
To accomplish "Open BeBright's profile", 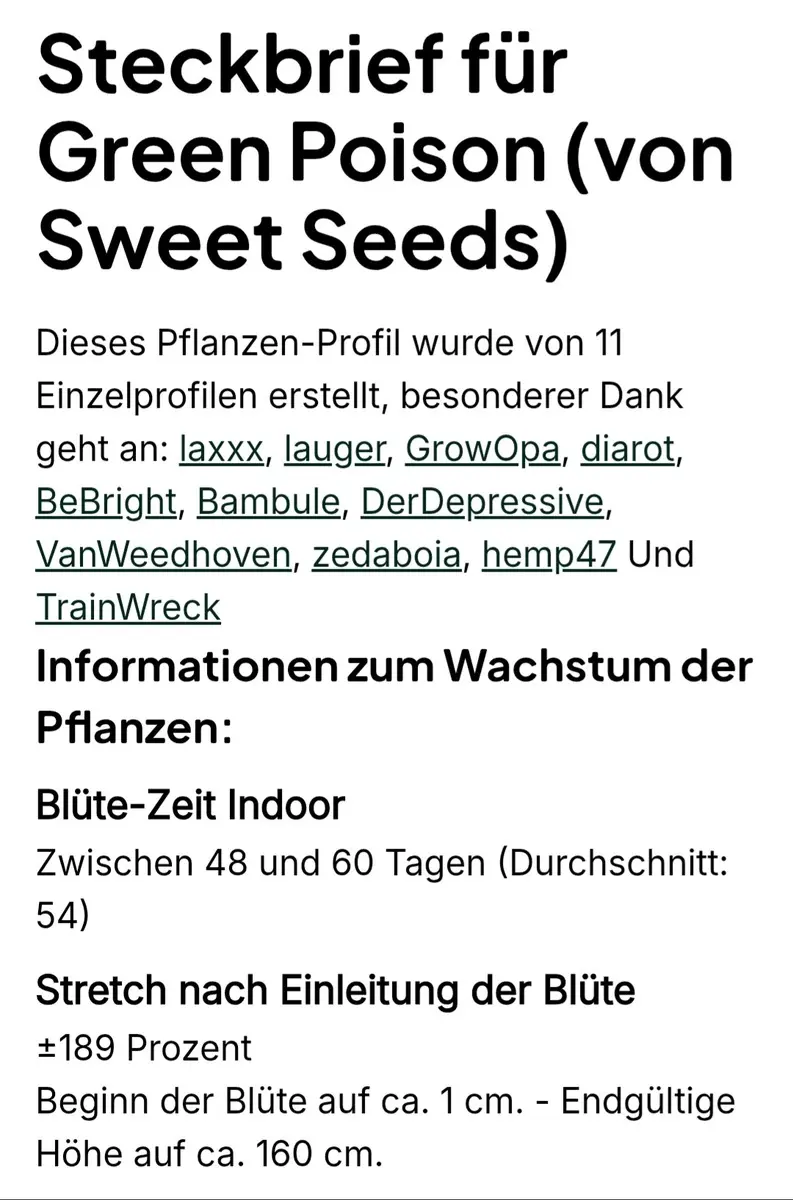I will pos(106,502).
